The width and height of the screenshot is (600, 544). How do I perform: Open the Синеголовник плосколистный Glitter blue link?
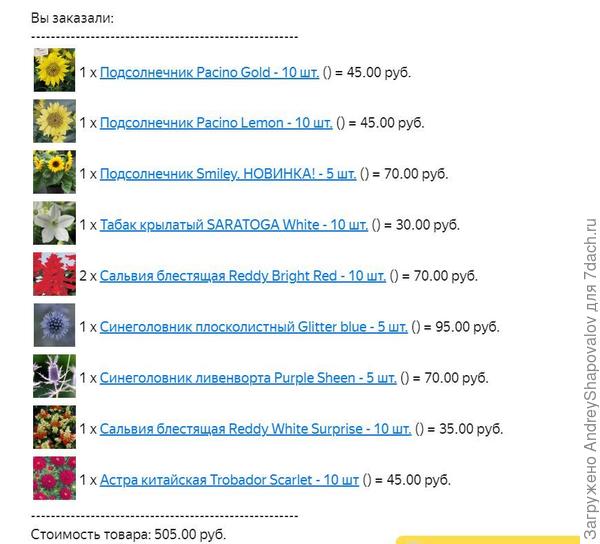tap(254, 327)
